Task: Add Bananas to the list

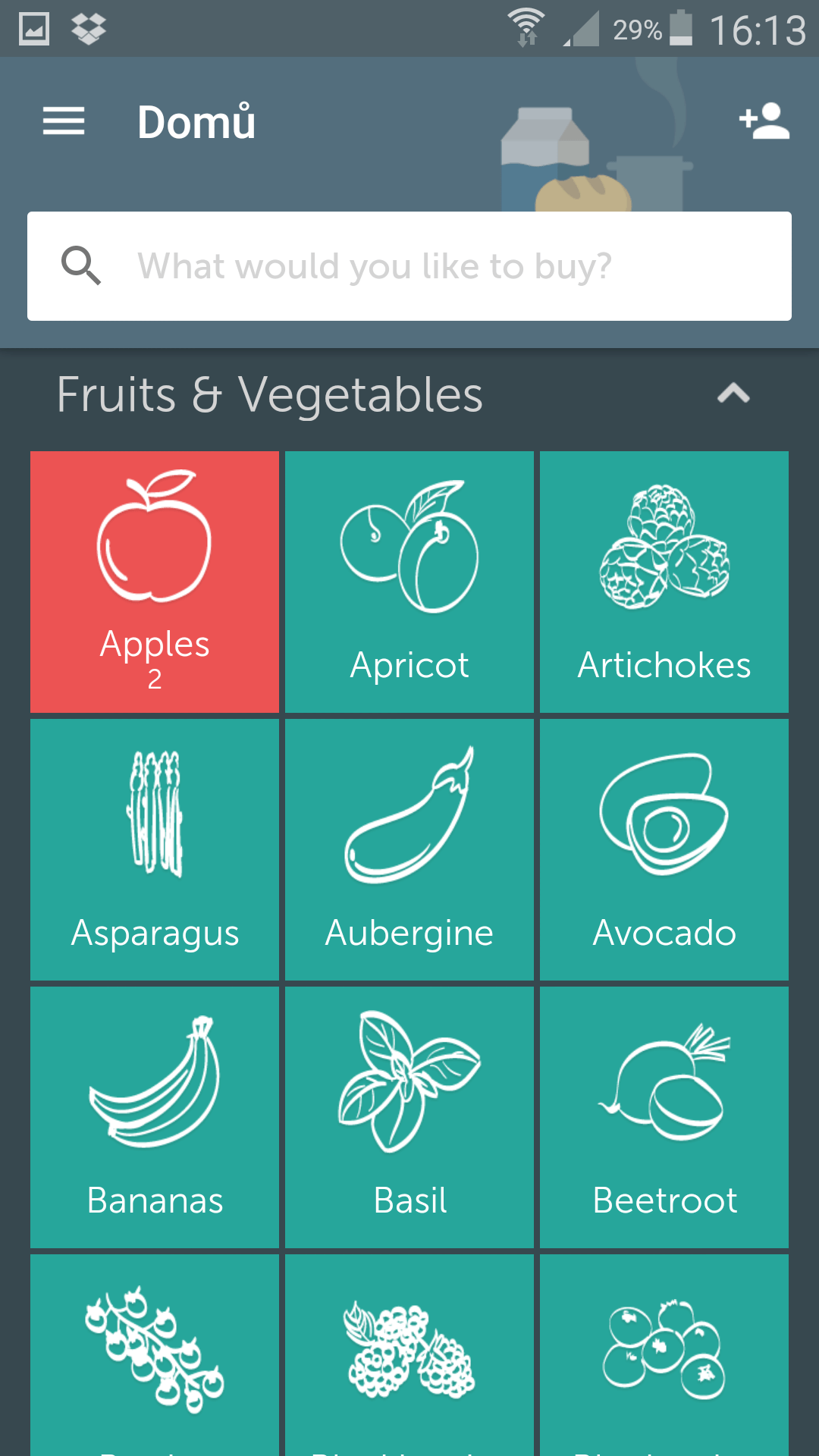Action: 155,1117
